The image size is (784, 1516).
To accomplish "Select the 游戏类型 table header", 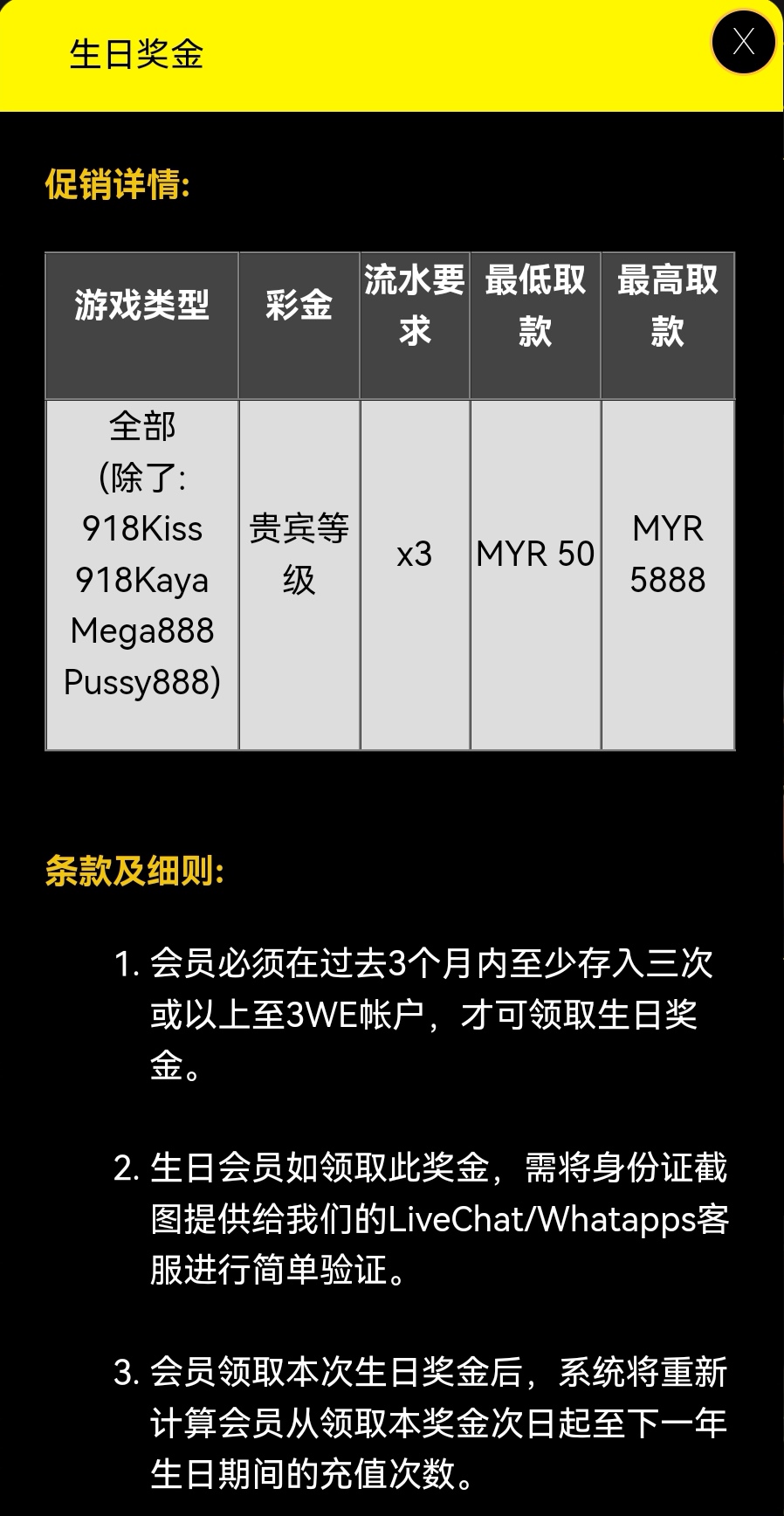I will [x=141, y=307].
